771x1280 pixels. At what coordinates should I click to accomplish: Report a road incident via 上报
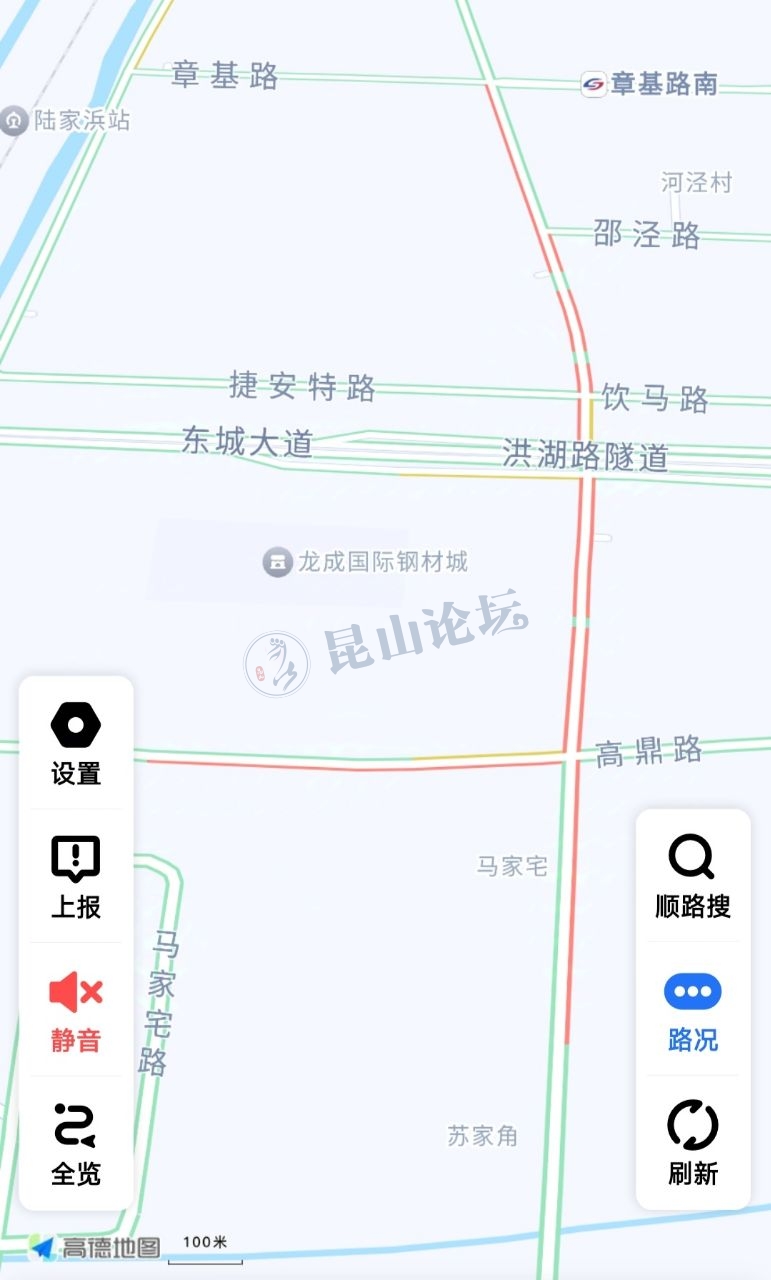[x=76, y=876]
